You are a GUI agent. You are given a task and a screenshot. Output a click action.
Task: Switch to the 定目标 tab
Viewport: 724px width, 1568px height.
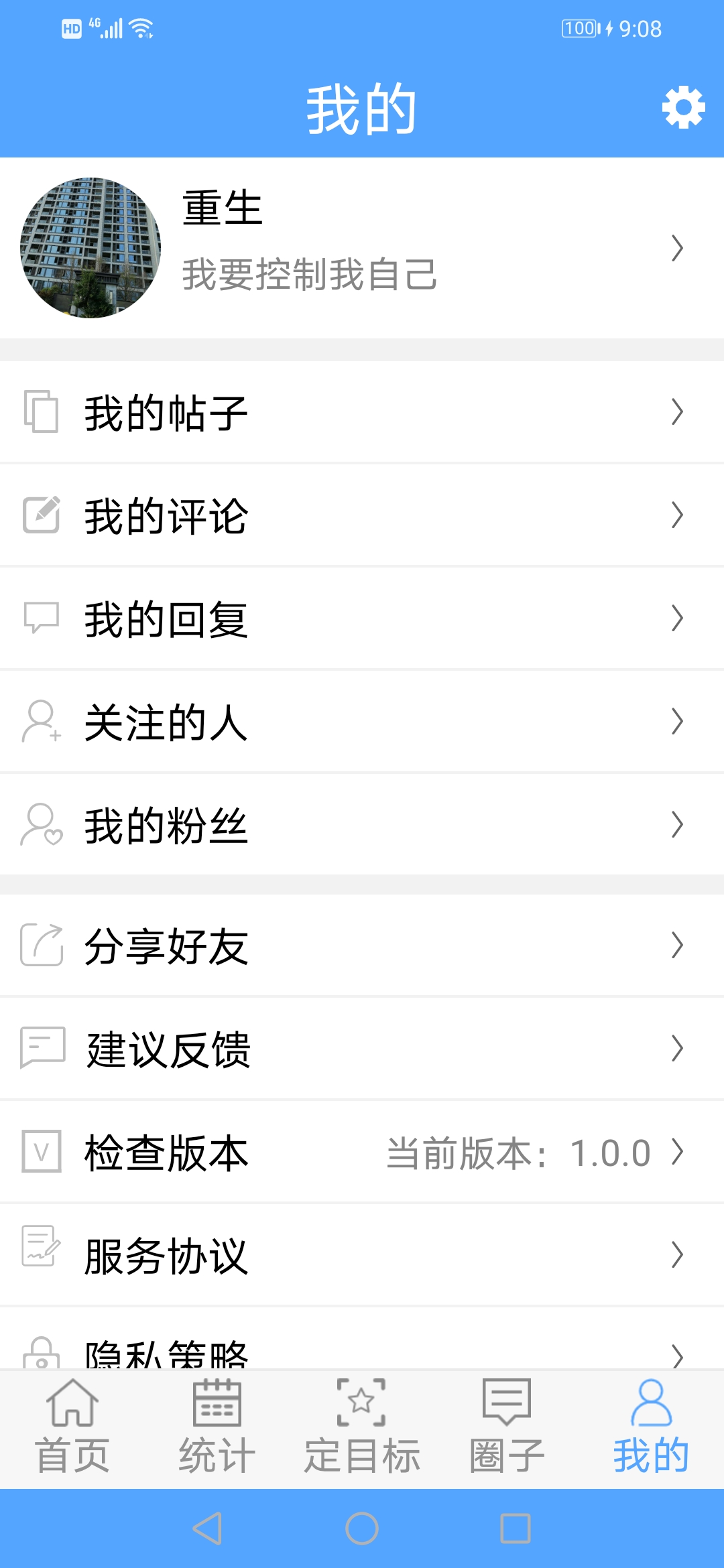pyautogui.click(x=362, y=1427)
